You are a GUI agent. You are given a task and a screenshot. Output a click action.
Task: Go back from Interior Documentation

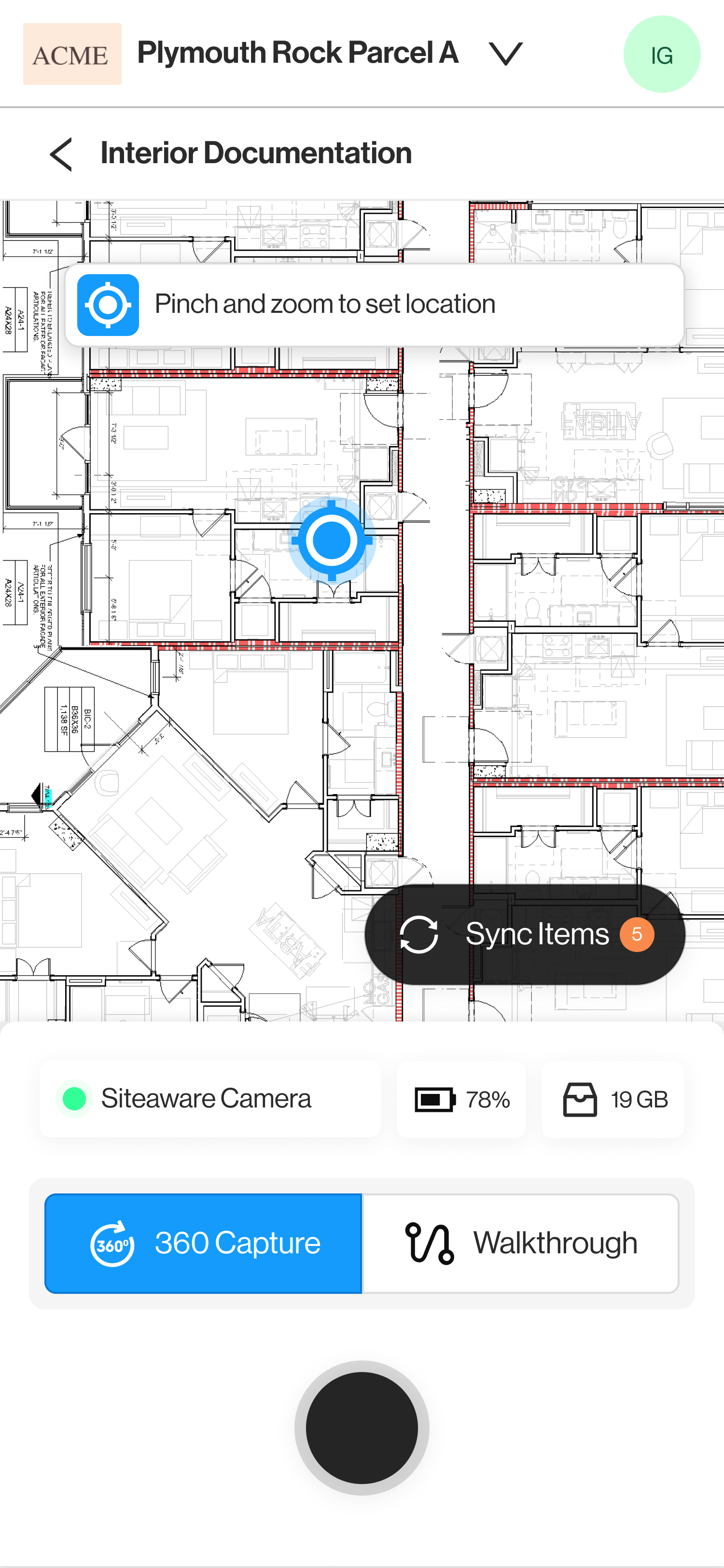(x=61, y=154)
